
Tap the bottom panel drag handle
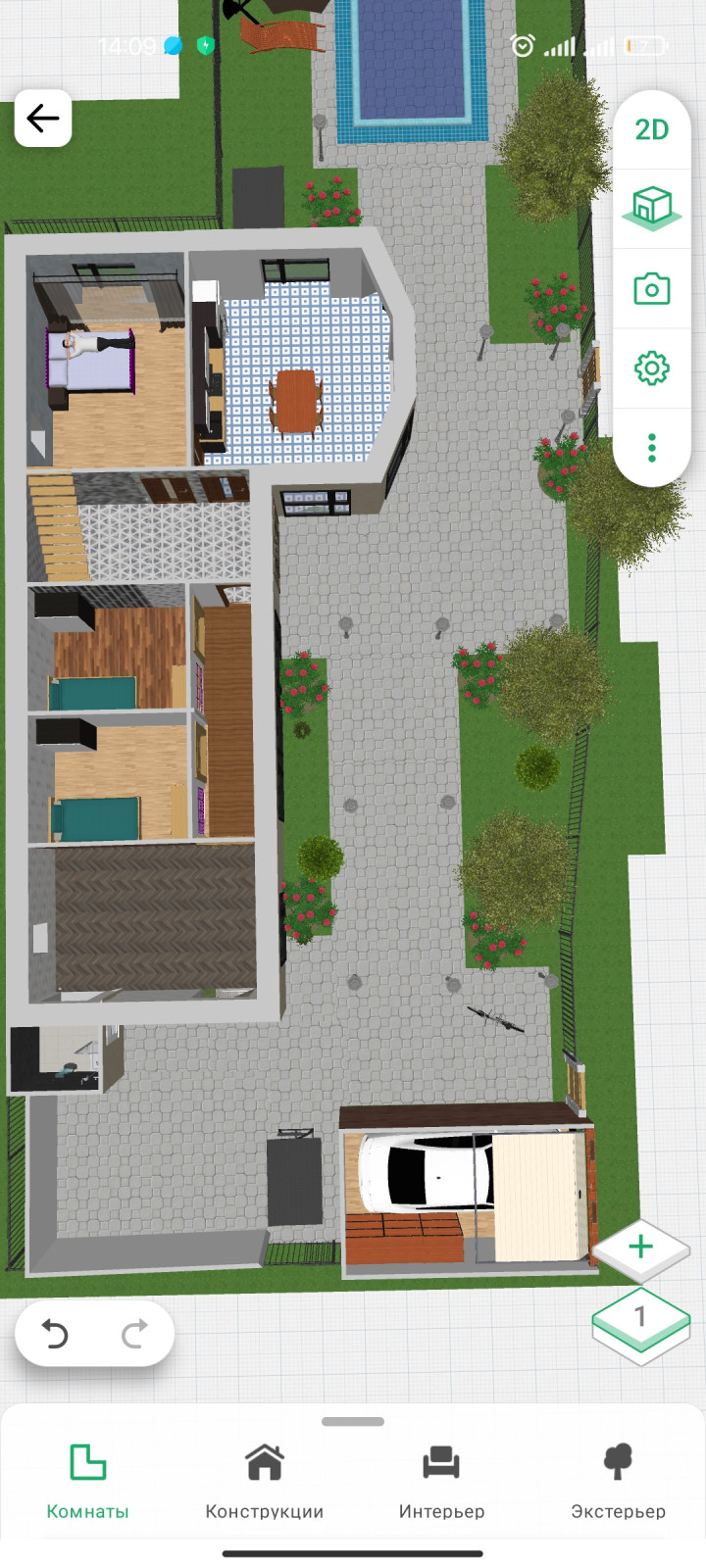[353, 1421]
